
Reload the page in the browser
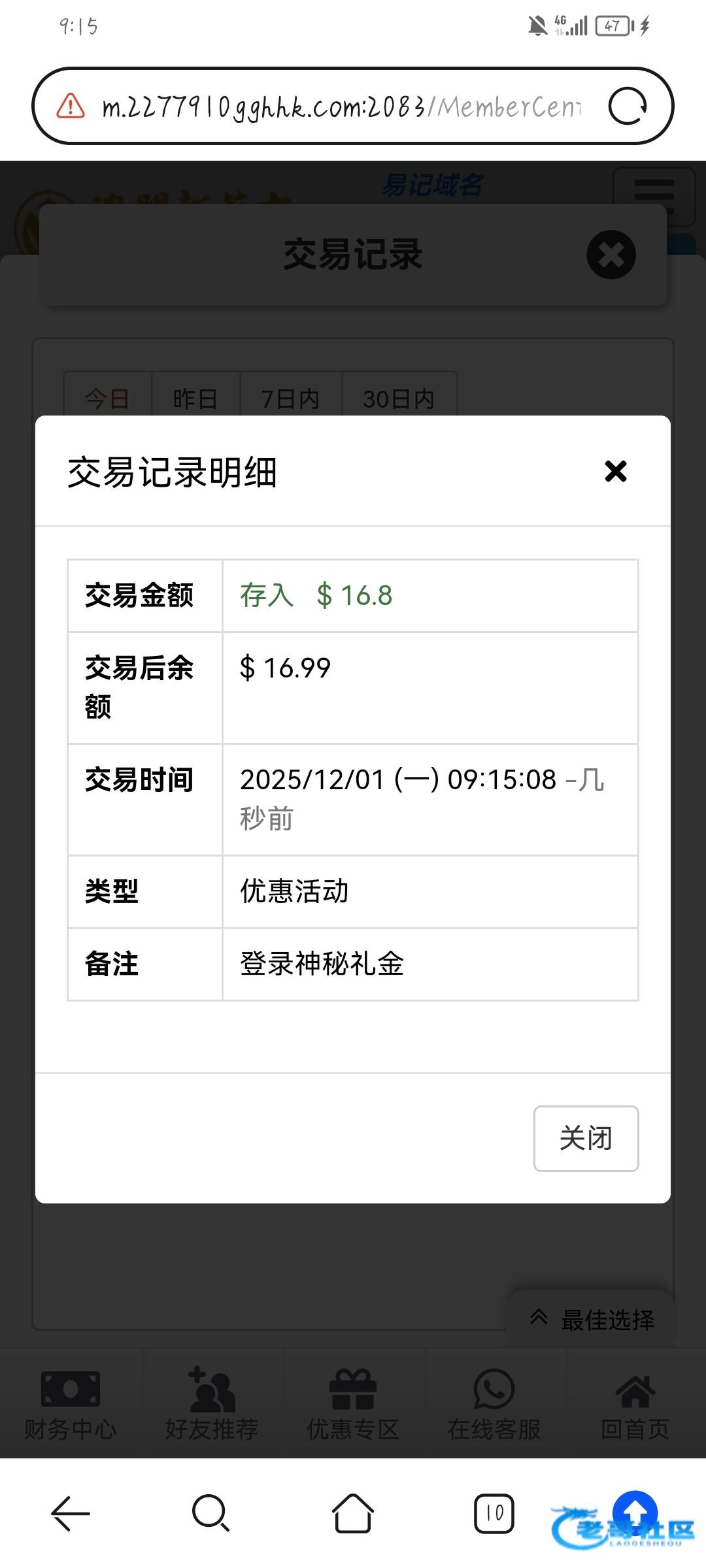[628, 106]
